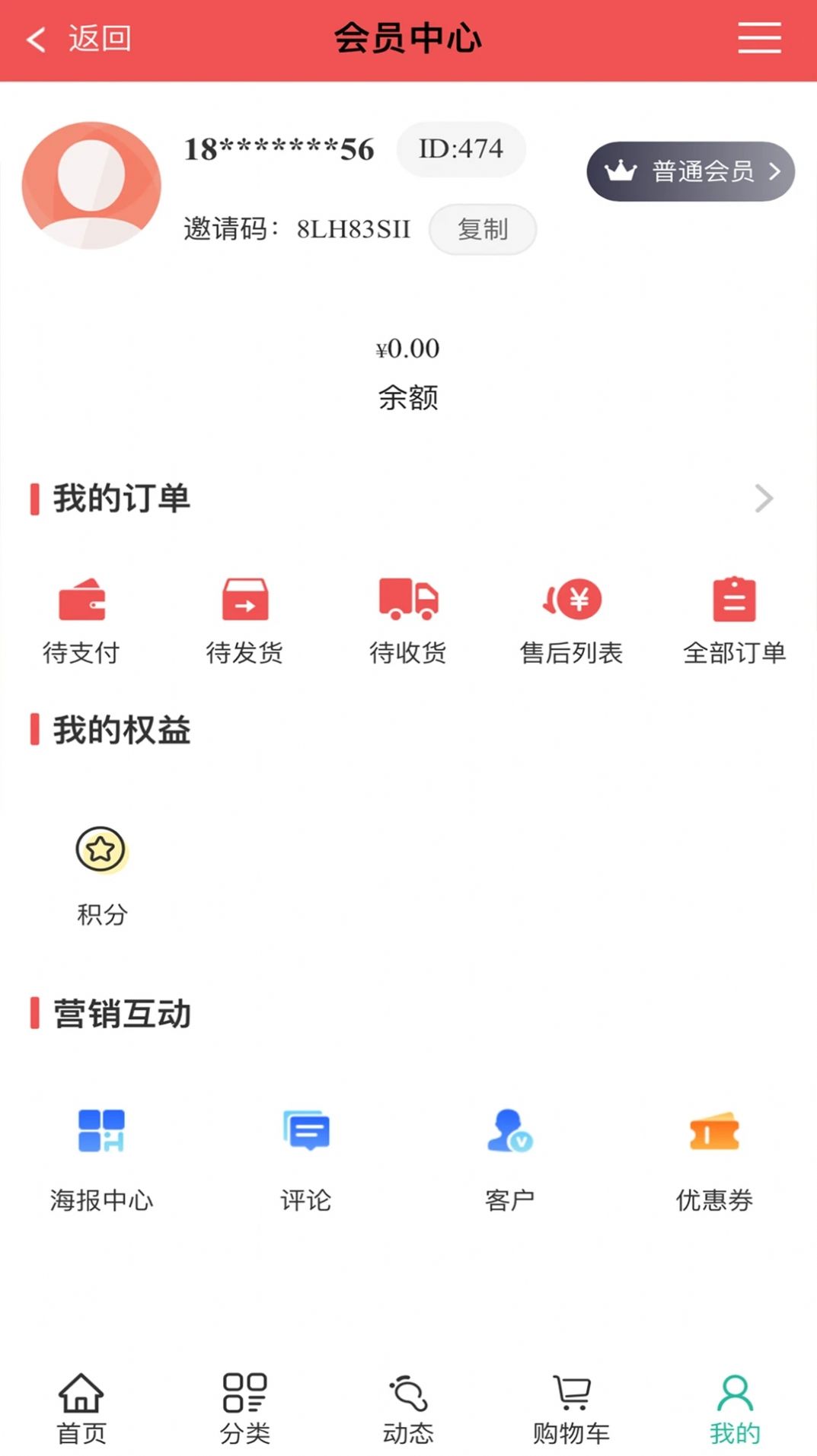Copy the invitation code with 复制 button
The width and height of the screenshot is (817, 1456).
coord(483,229)
